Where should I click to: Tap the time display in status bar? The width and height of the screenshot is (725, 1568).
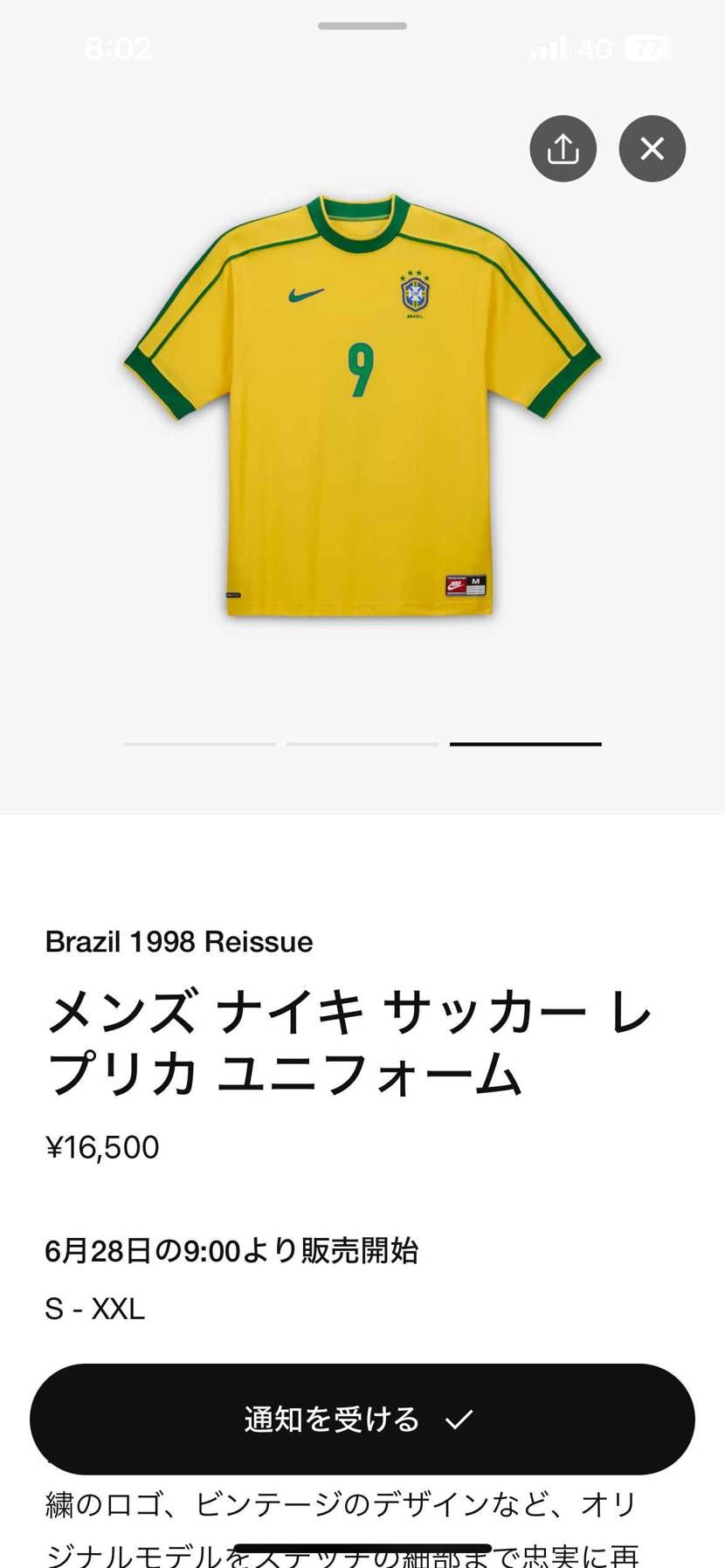pyautogui.click(x=119, y=50)
